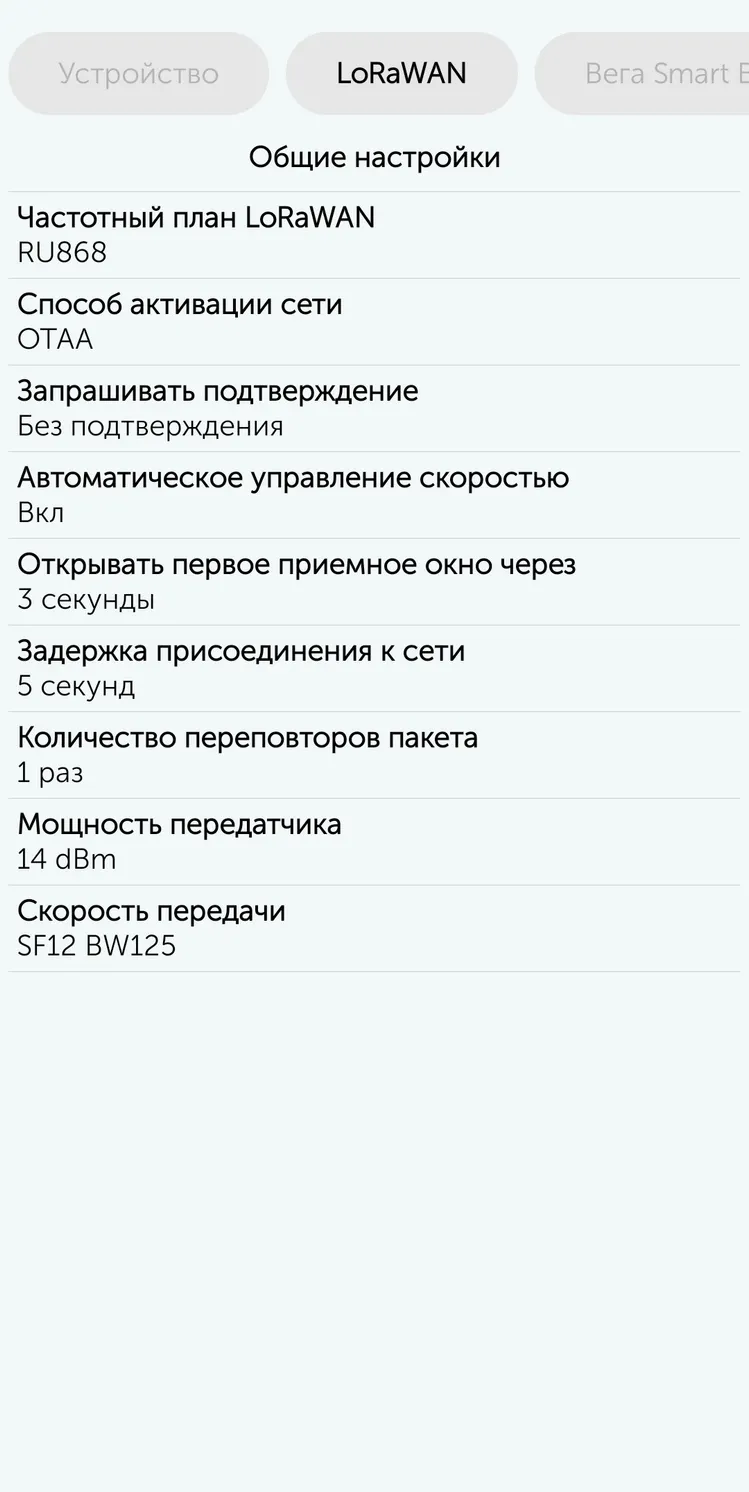Open Частотный план LoRaWAN setting

point(374,235)
